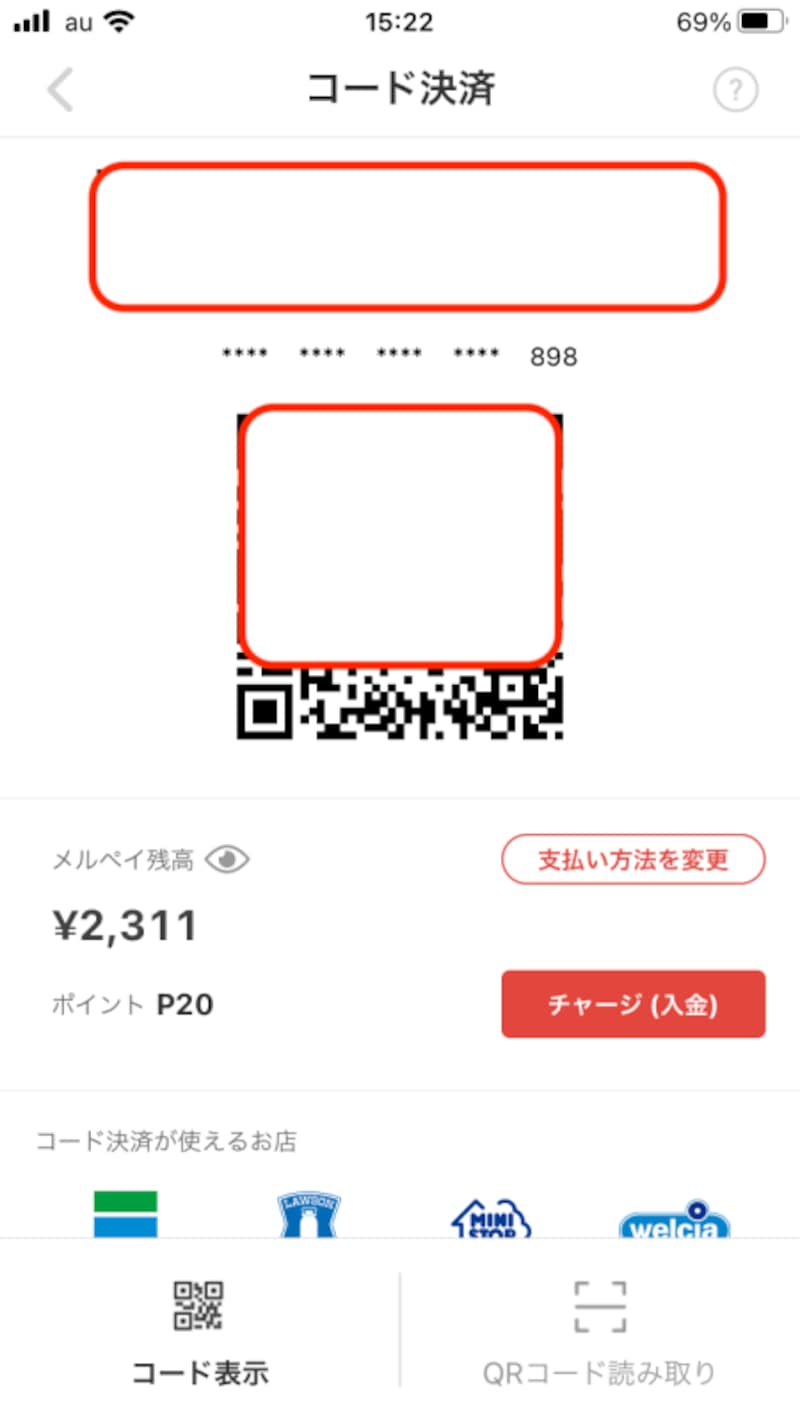
Task: Toggle balance visibility with the eye icon
Action: click(x=228, y=859)
